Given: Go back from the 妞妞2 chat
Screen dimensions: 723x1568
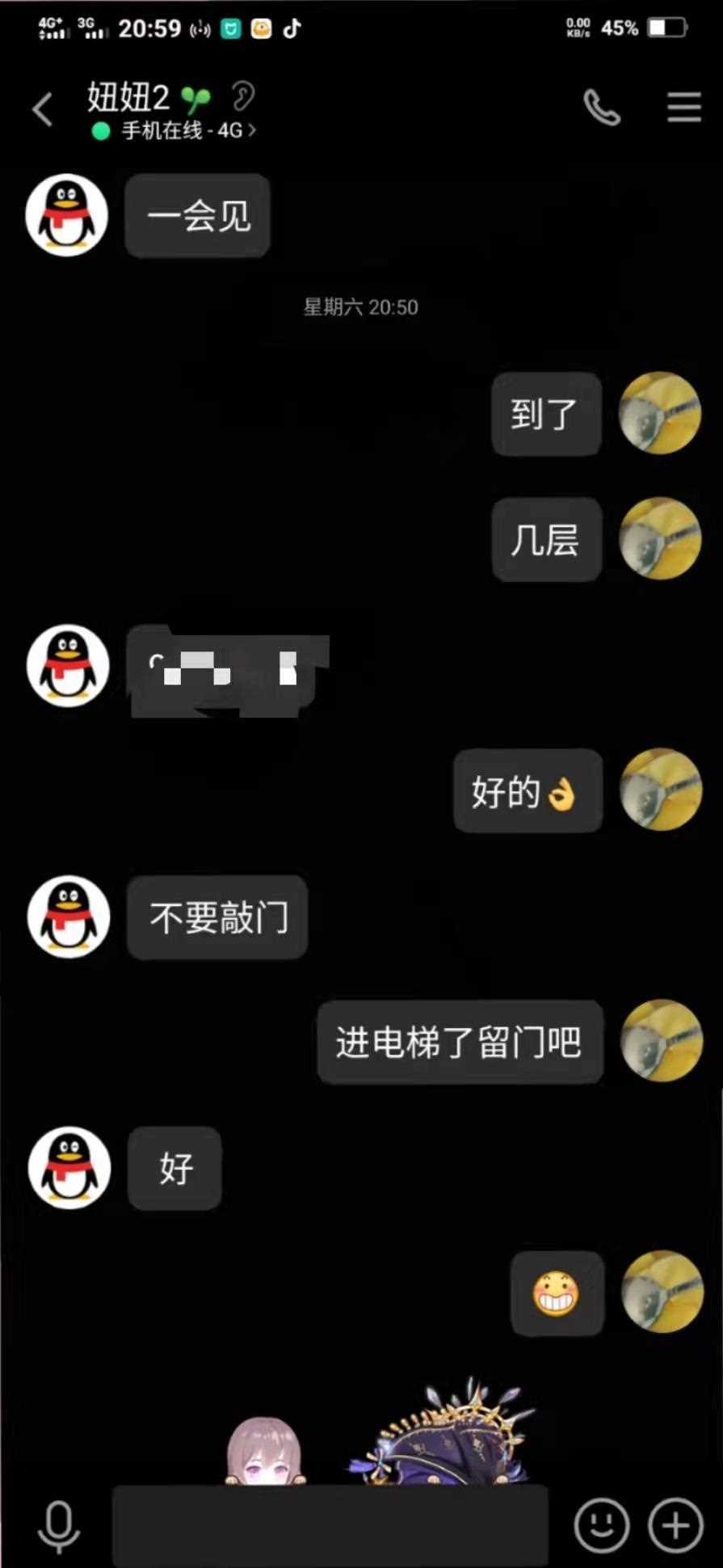Looking at the screenshot, I should (44, 109).
